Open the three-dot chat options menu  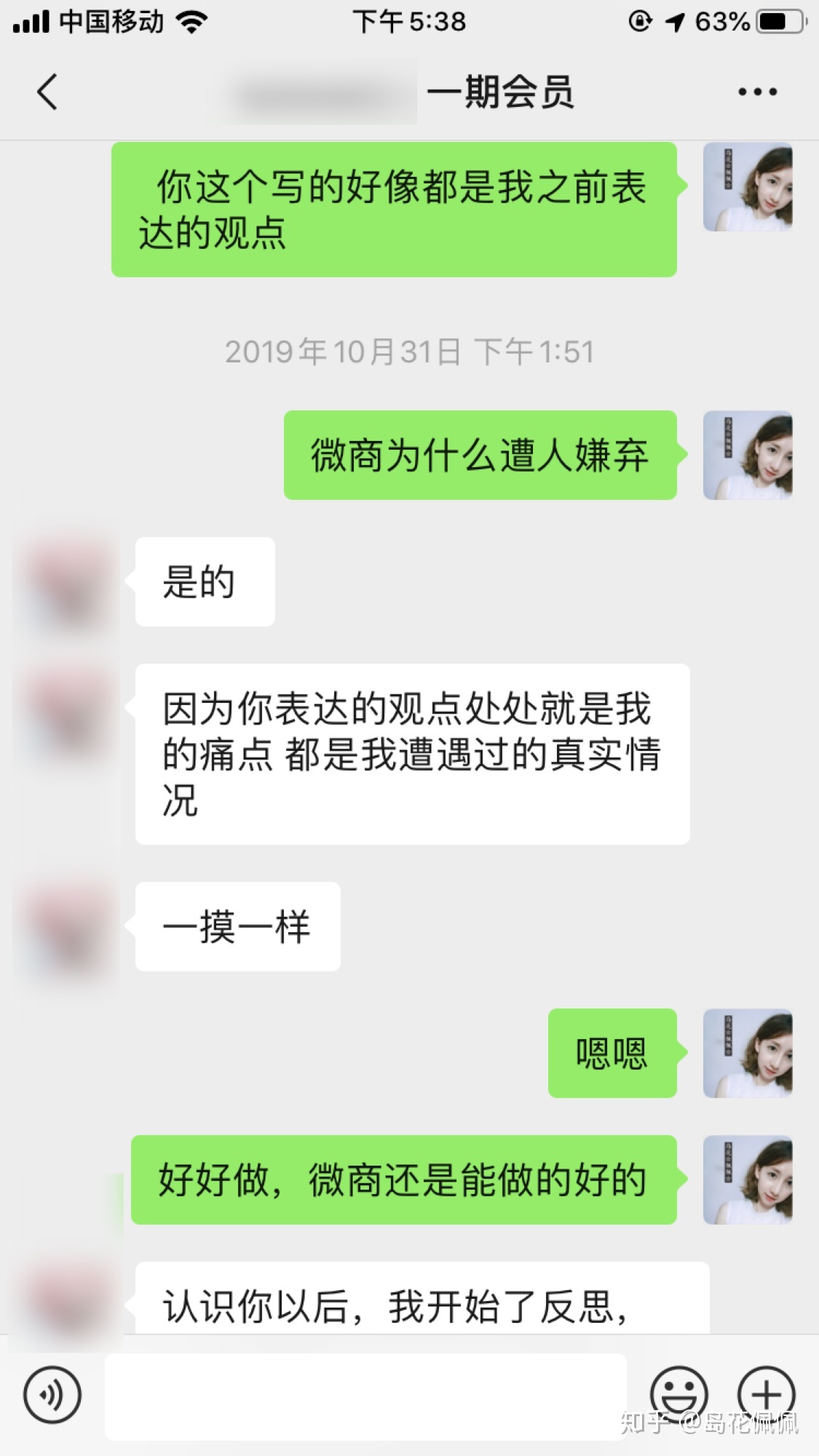757,92
